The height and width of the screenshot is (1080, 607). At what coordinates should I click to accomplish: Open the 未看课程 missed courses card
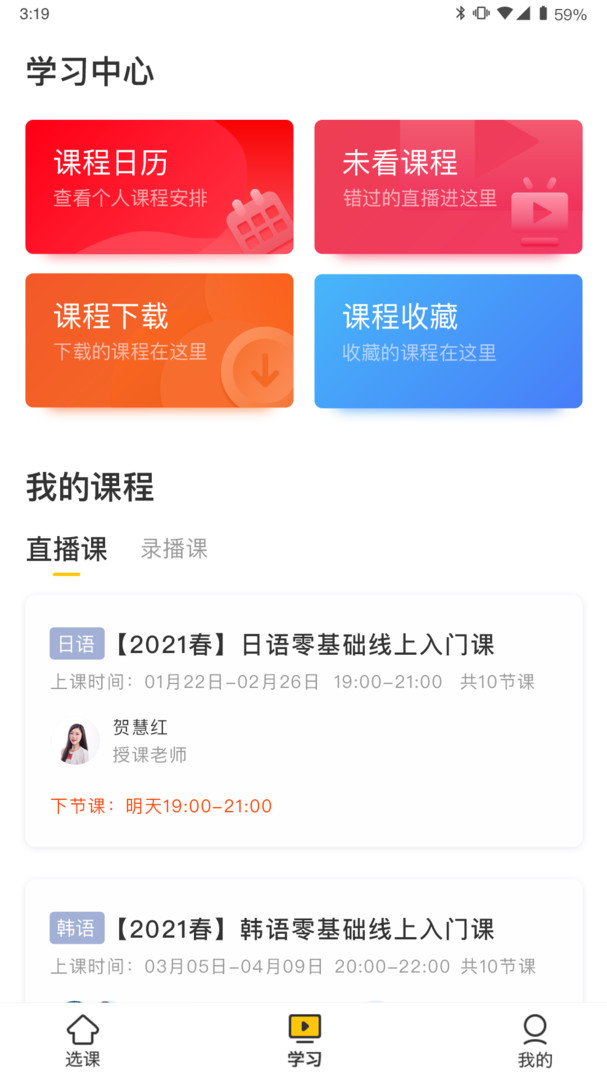[448, 187]
